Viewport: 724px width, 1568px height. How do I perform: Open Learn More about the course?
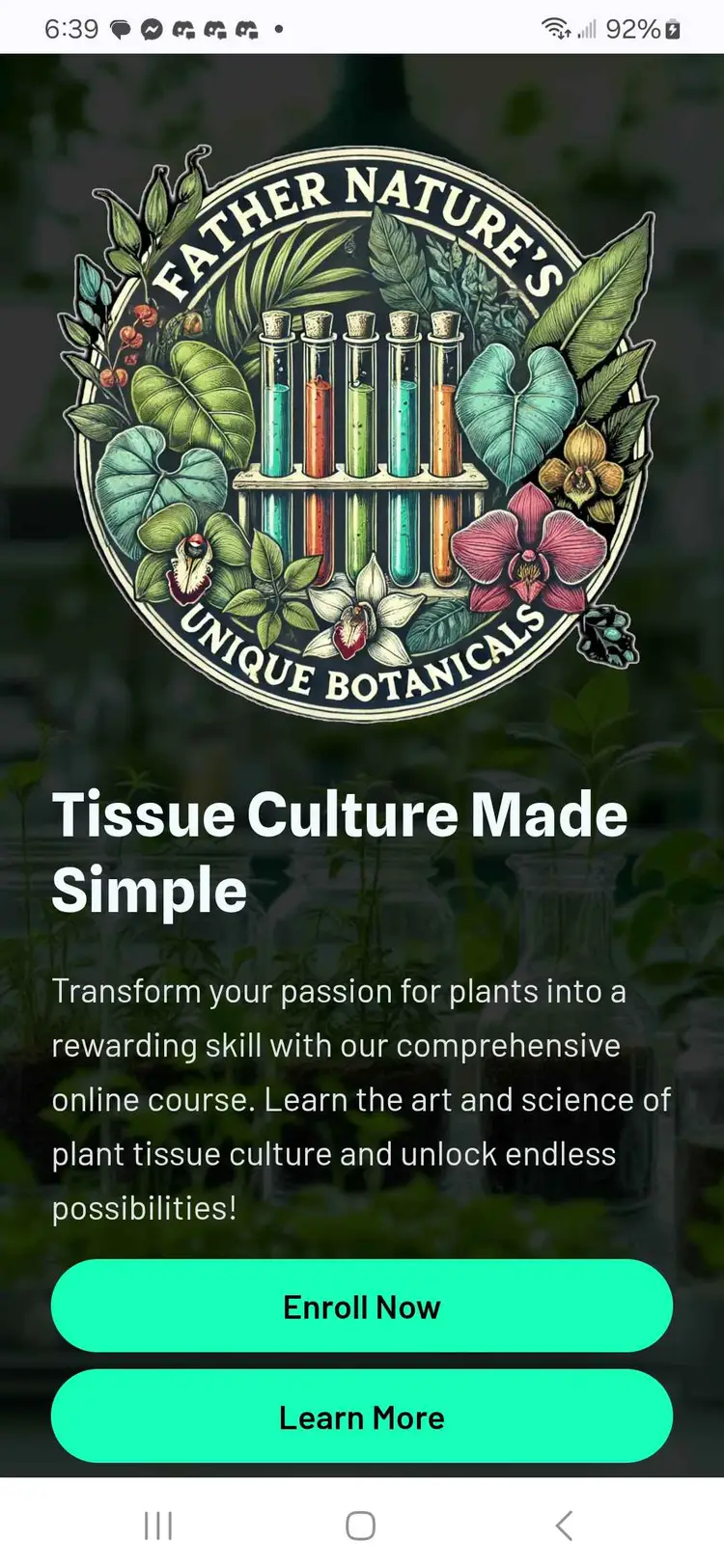[361, 1417]
